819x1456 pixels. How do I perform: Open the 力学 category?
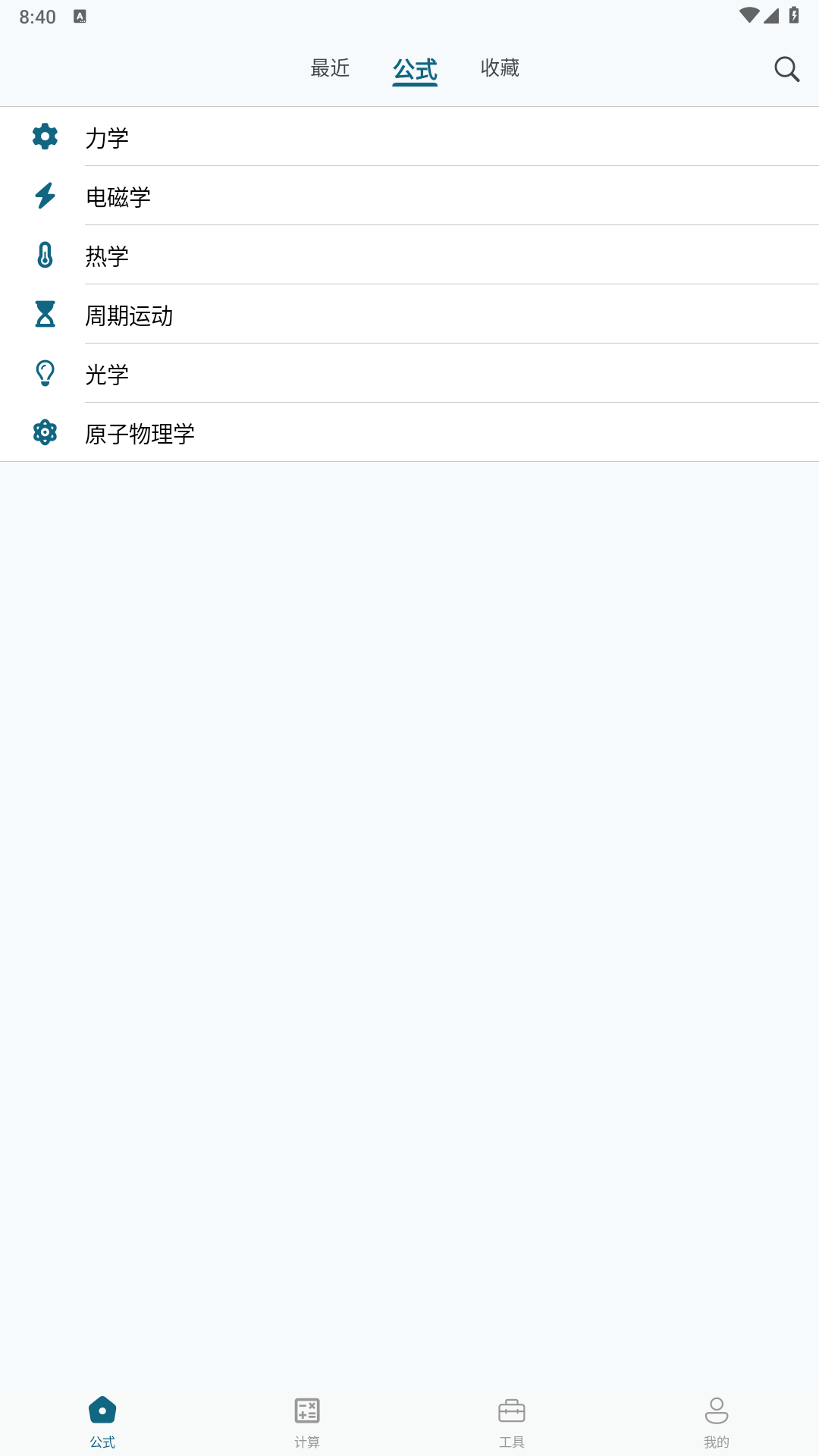[x=409, y=137]
